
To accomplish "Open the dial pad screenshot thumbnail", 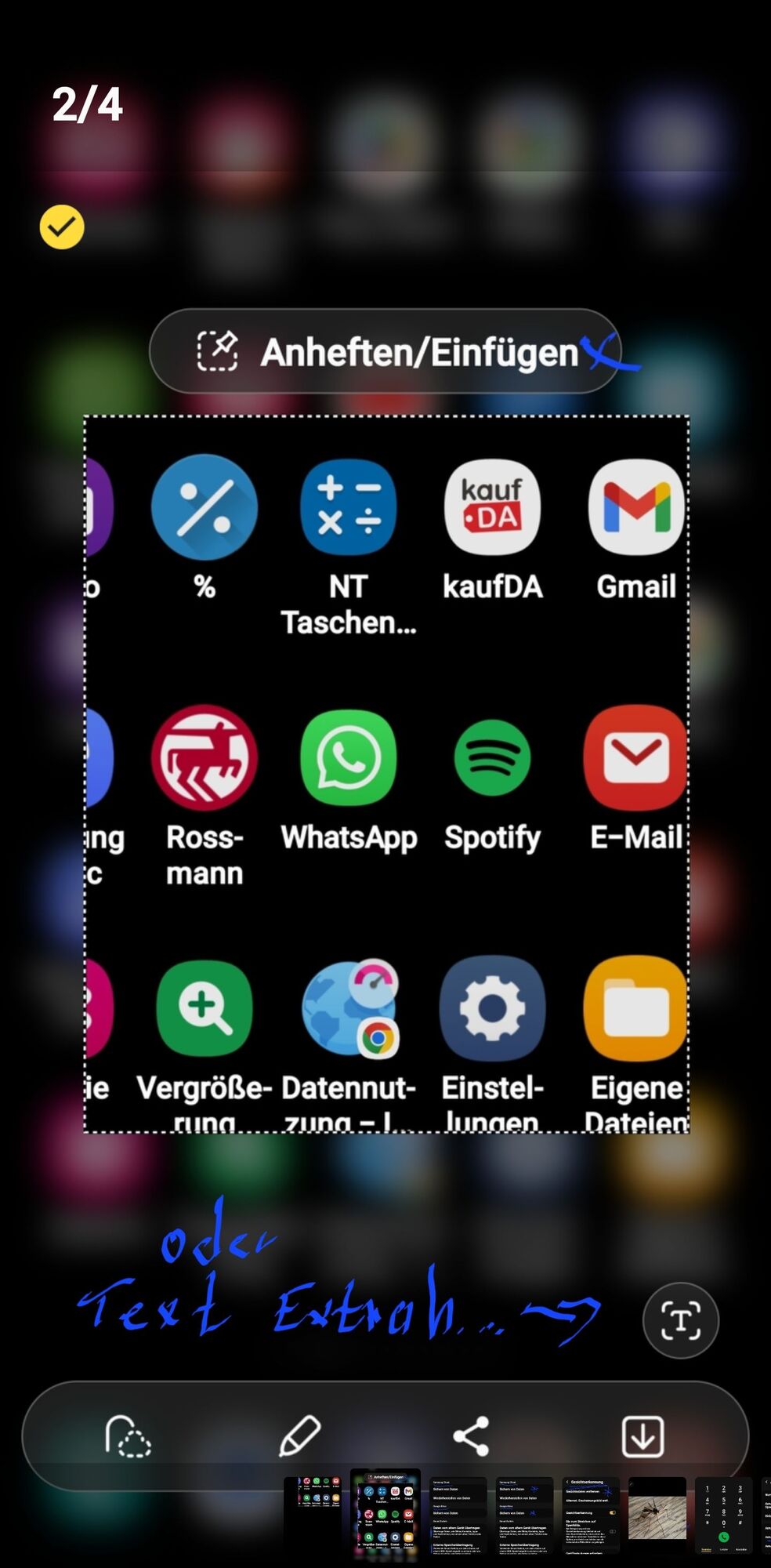I will (x=723, y=1515).
